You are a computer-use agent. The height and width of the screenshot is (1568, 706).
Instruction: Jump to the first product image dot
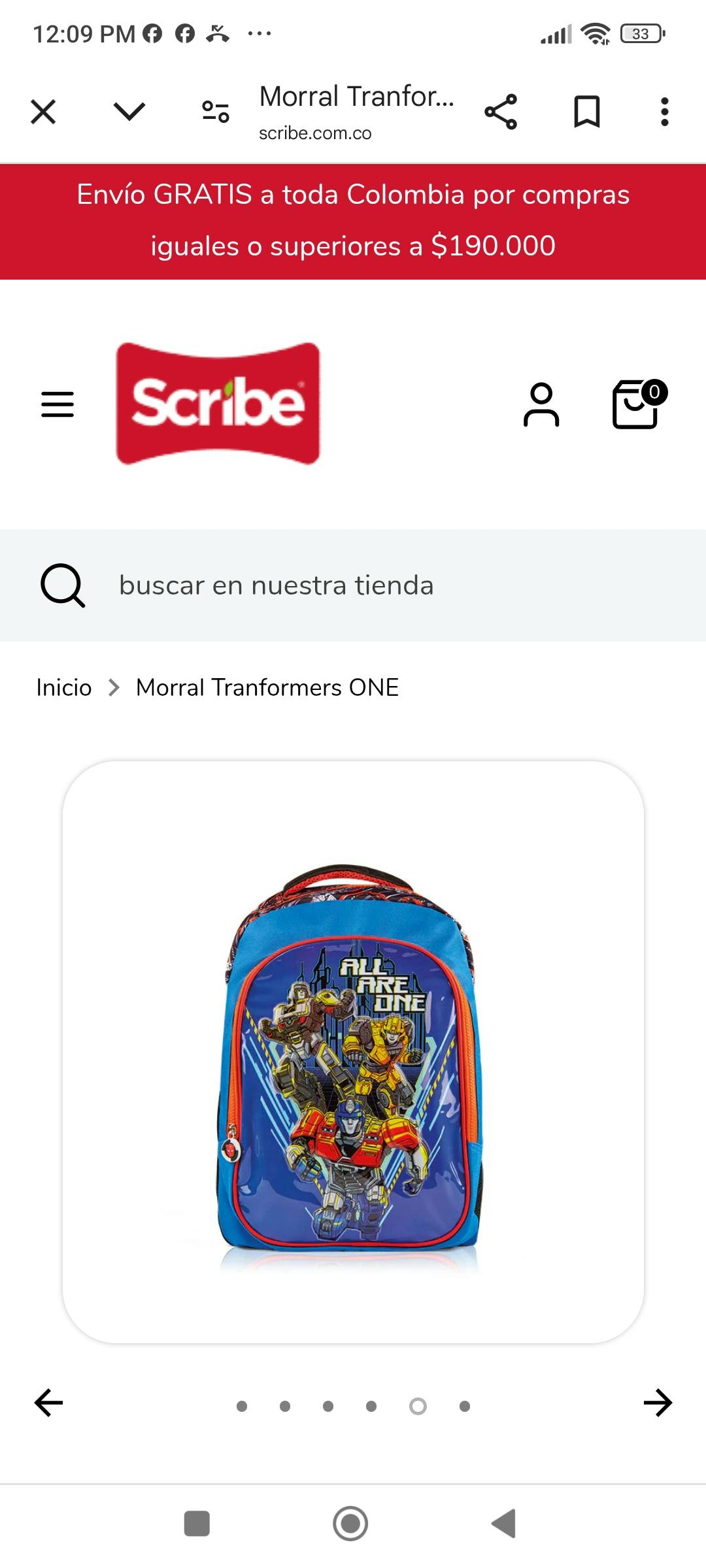click(242, 1406)
